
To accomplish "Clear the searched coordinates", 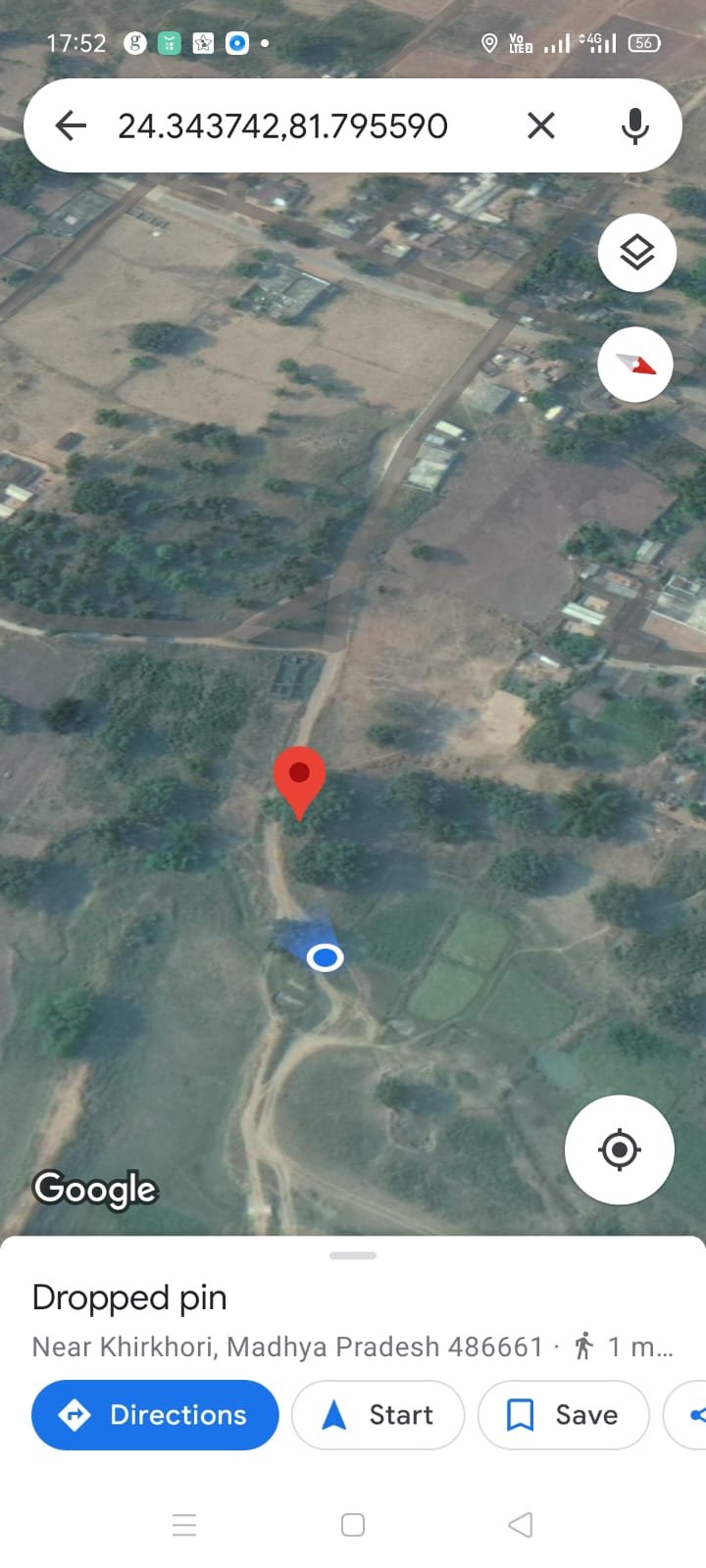I will point(541,125).
